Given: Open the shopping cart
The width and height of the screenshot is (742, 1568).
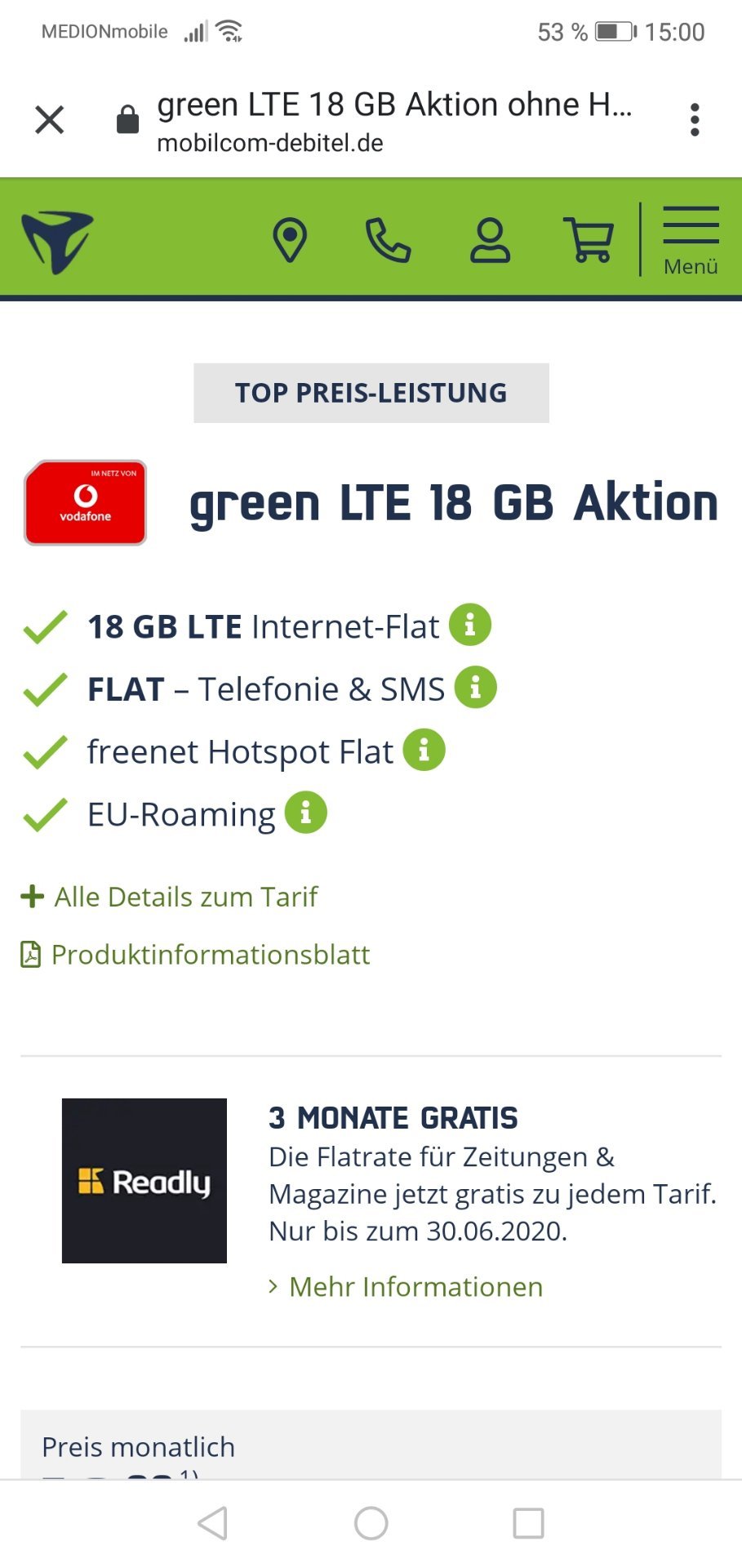Looking at the screenshot, I should pyautogui.click(x=589, y=241).
